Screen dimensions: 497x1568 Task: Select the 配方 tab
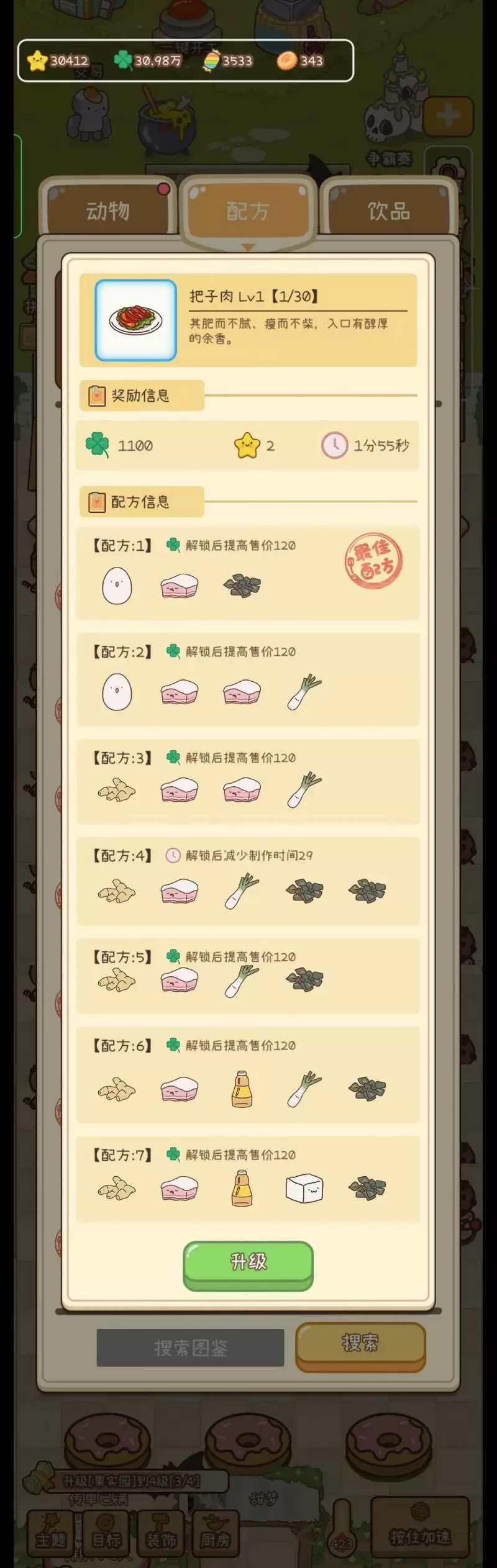pos(248,211)
